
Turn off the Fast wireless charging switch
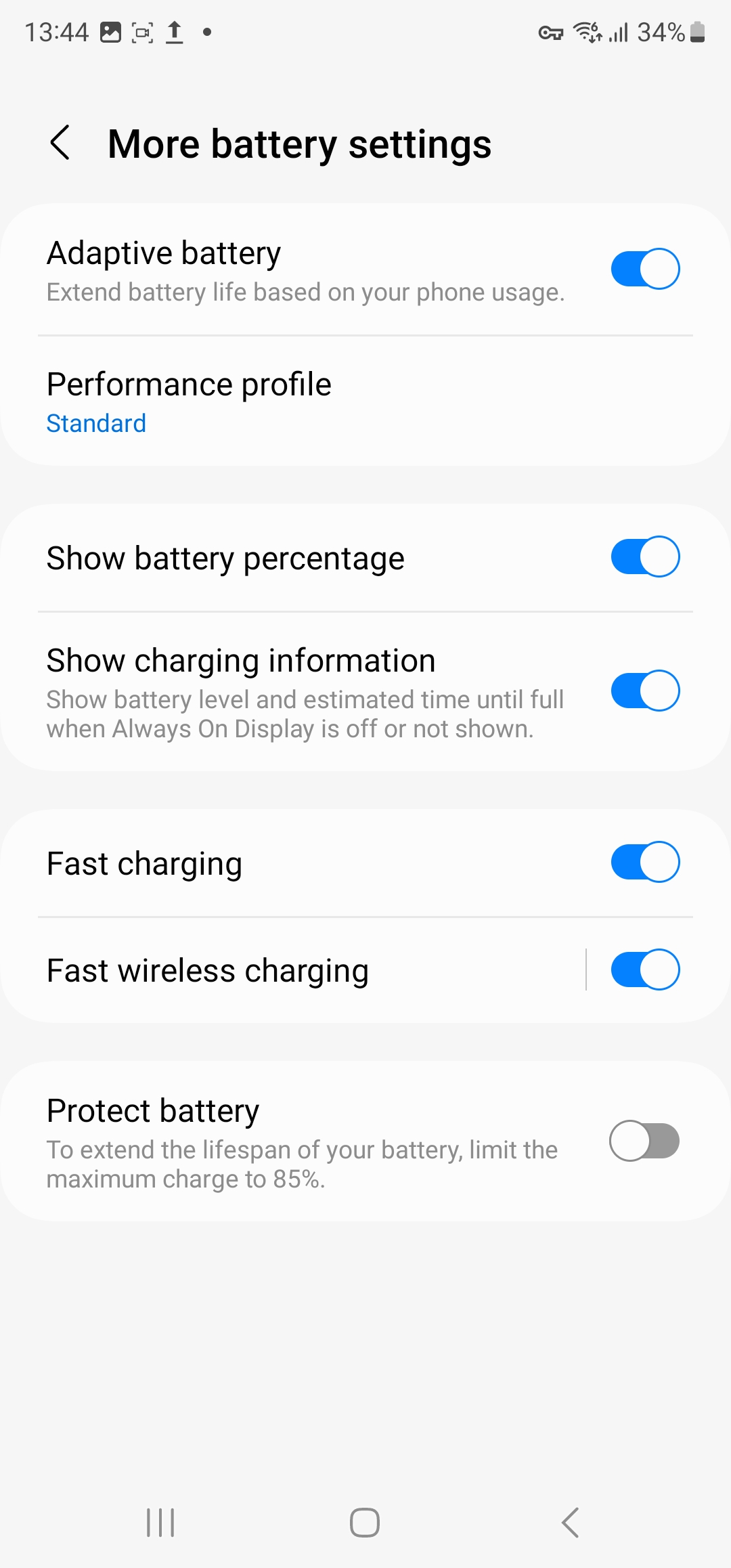point(645,970)
